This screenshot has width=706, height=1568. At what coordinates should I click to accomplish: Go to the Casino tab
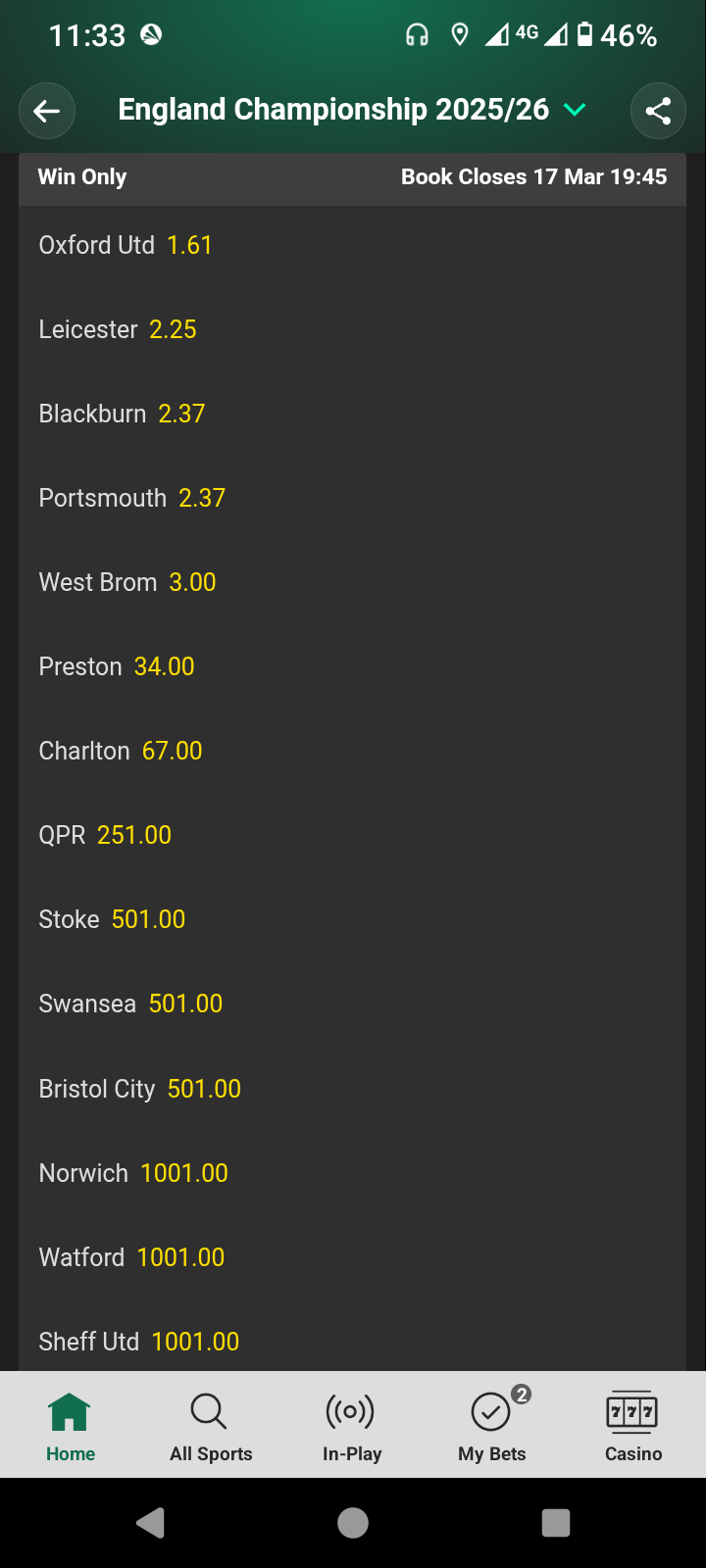click(632, 1426)
